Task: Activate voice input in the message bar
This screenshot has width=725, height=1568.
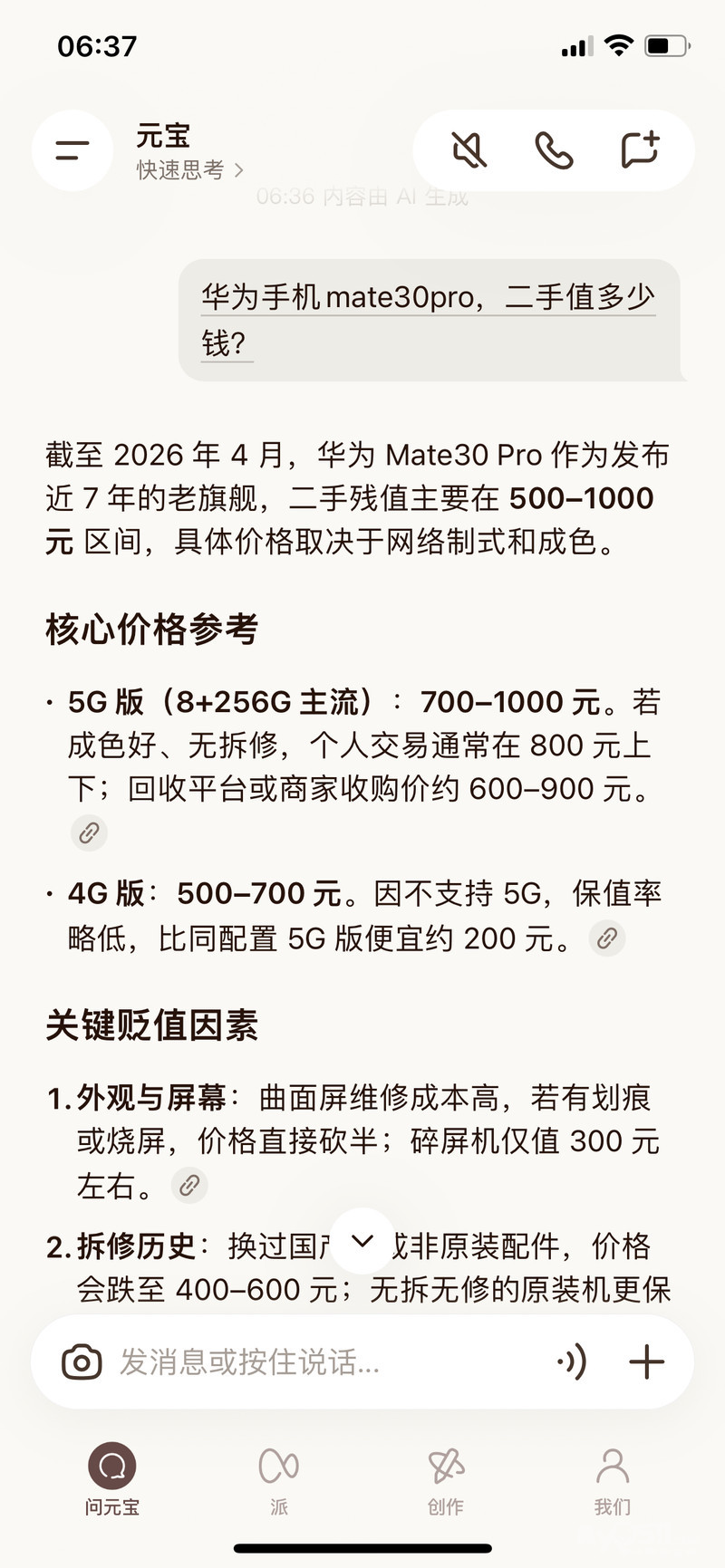Action: point(572,1361)
